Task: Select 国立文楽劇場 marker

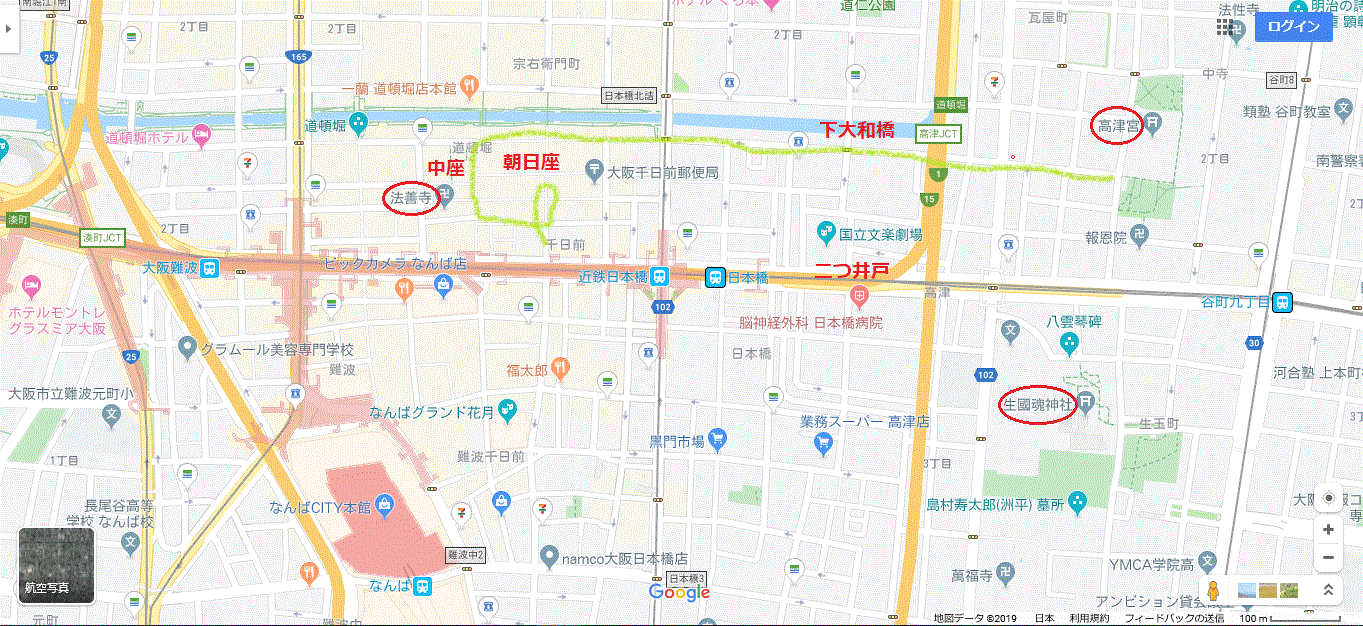Action: [826, 233]
